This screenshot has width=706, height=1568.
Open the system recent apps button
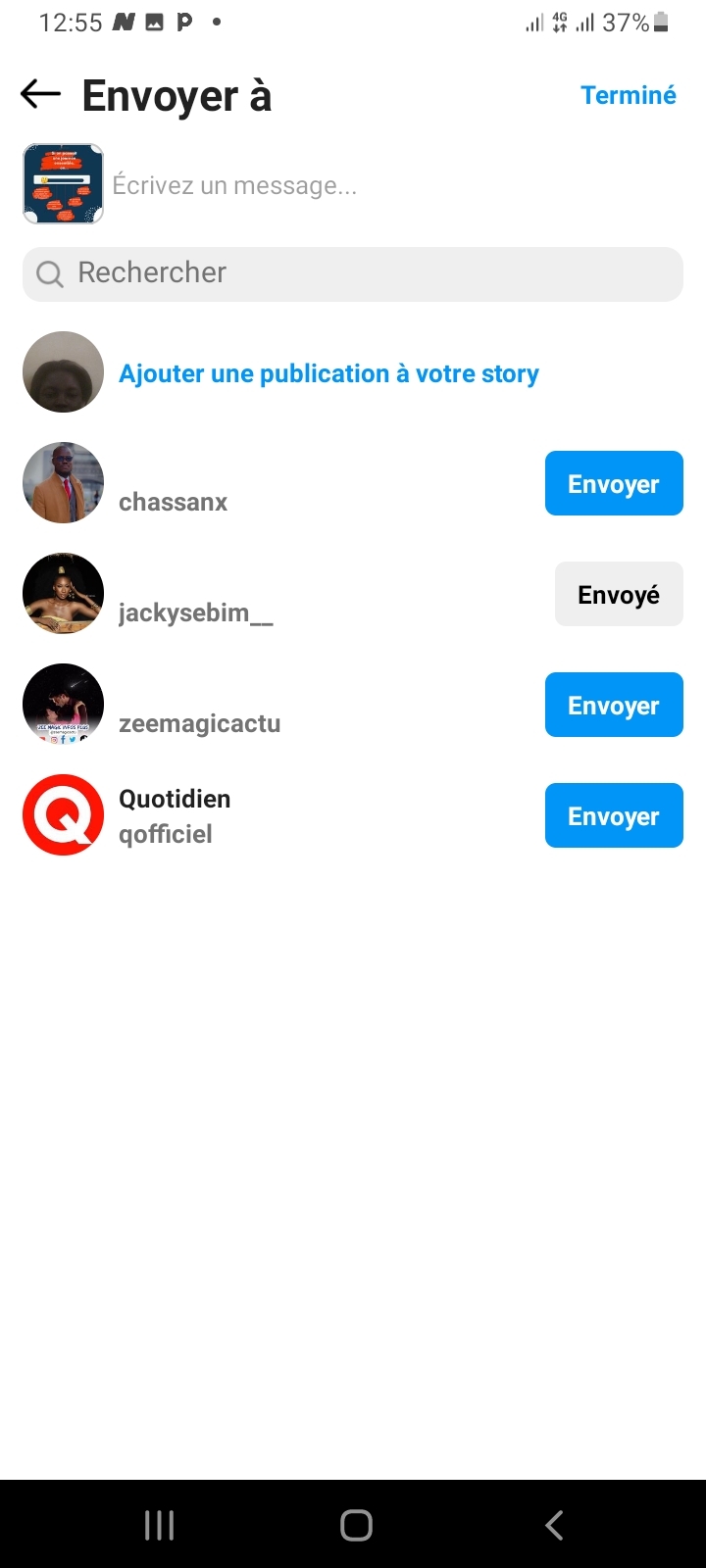[159, 1525]
